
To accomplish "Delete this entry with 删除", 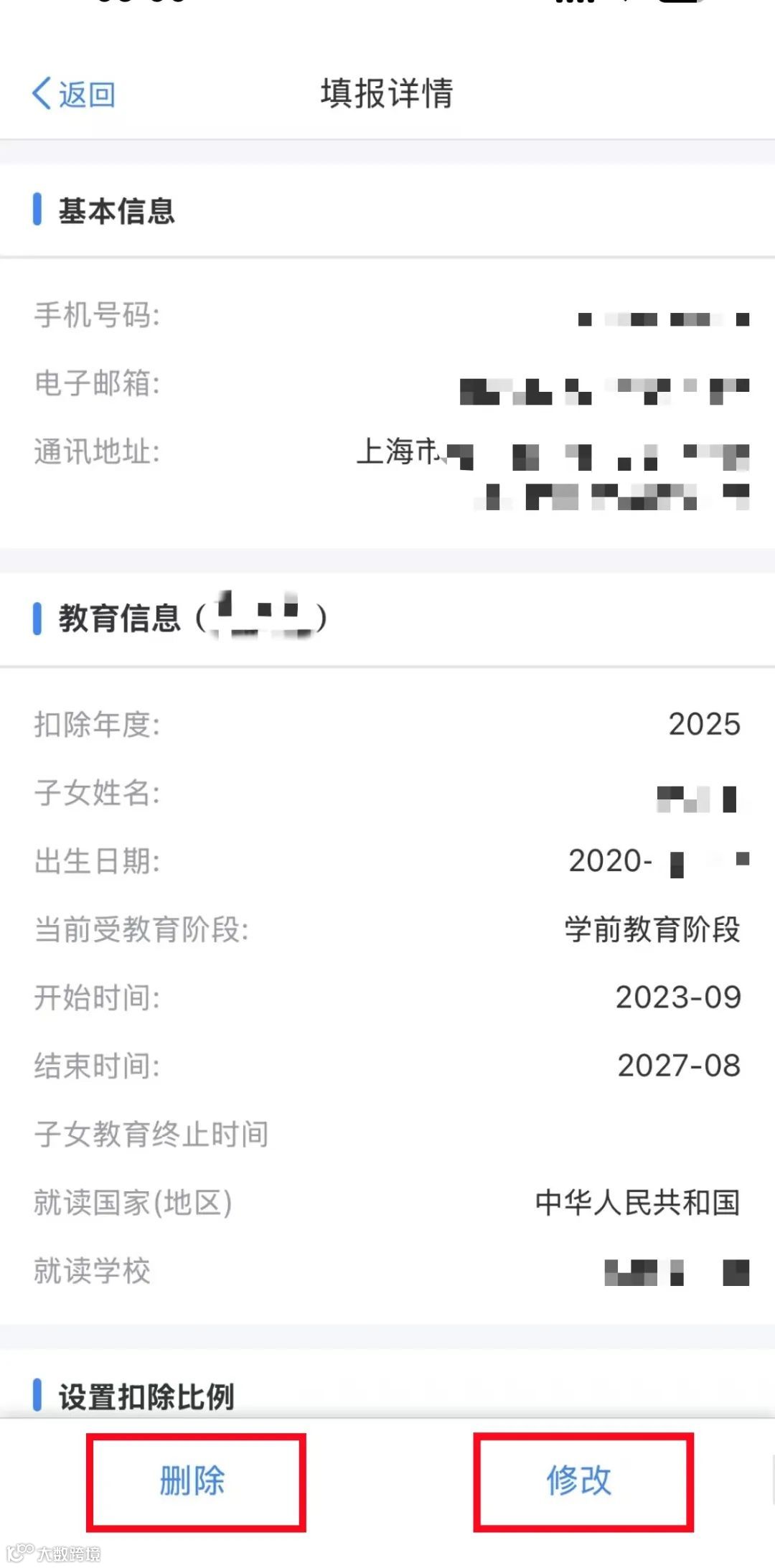I will (194, 1480).
